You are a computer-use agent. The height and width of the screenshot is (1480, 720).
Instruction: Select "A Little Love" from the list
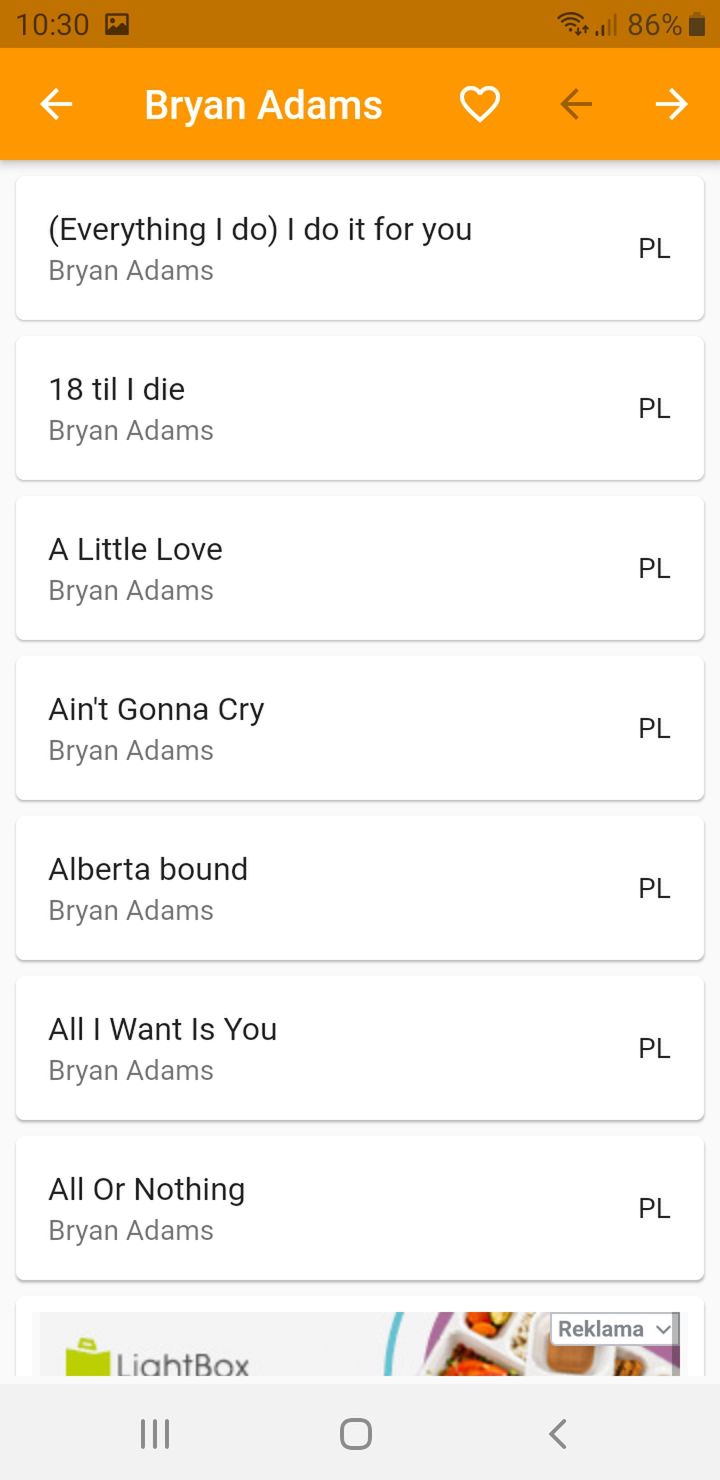pos(360,568)
